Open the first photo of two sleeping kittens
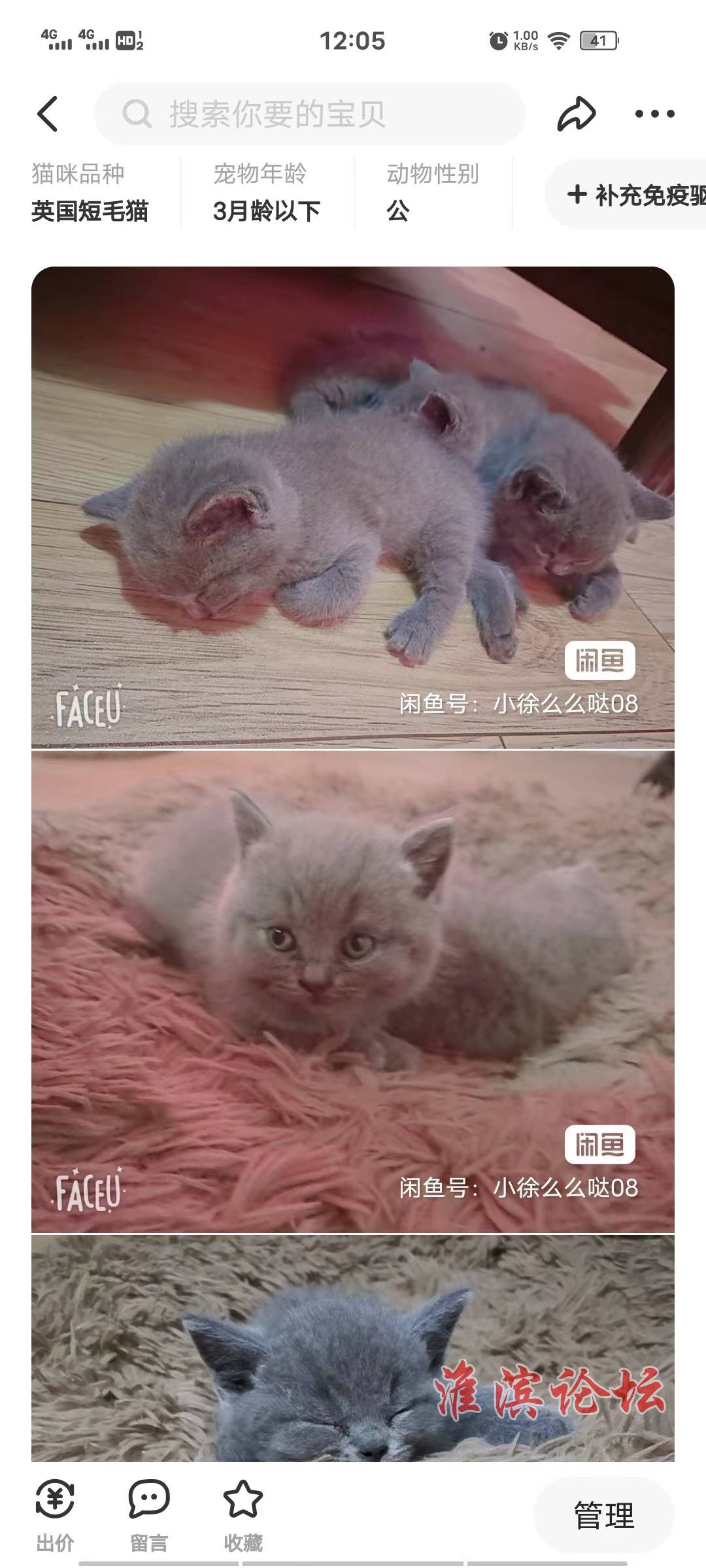The image size is (706, 1568). coord(353,507)
